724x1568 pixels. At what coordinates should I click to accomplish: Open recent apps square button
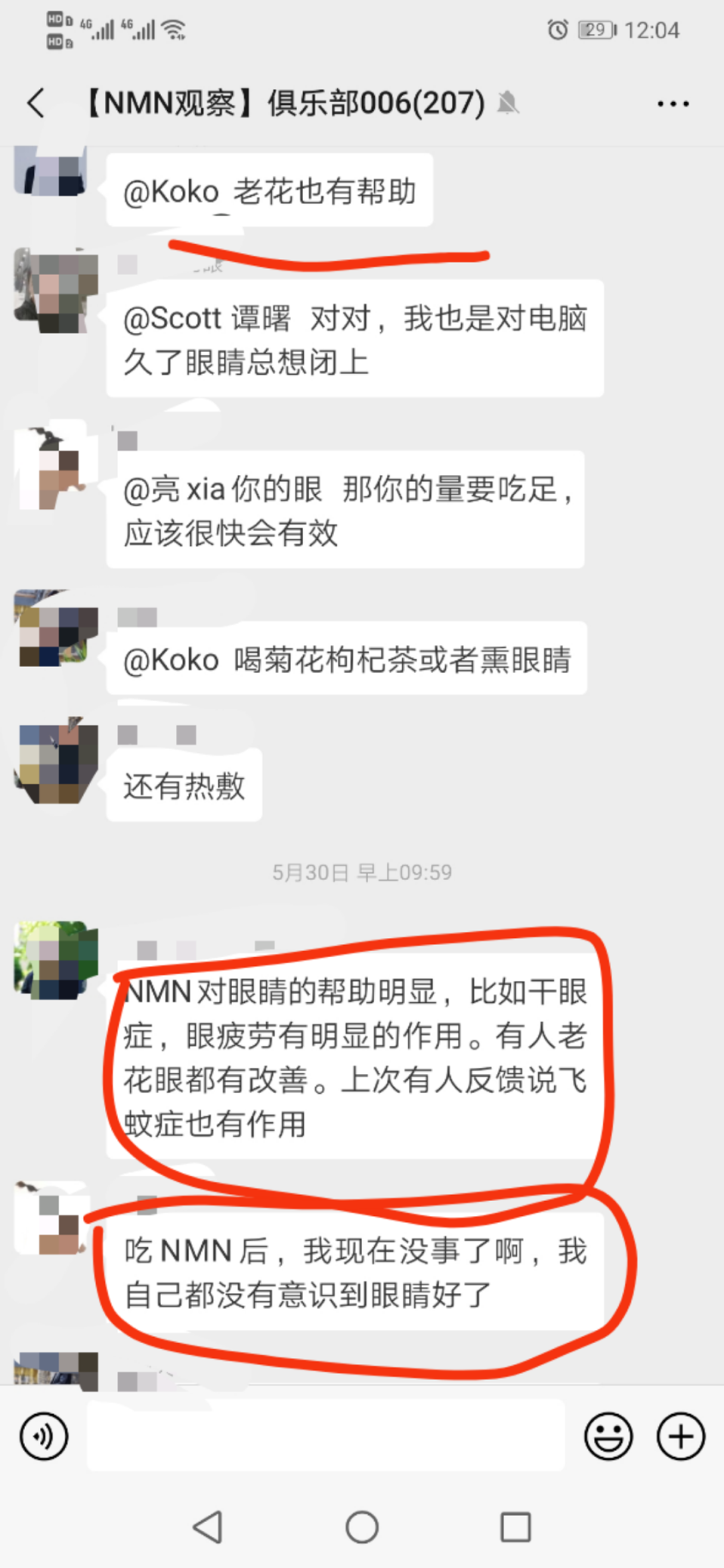point(515,1526)
